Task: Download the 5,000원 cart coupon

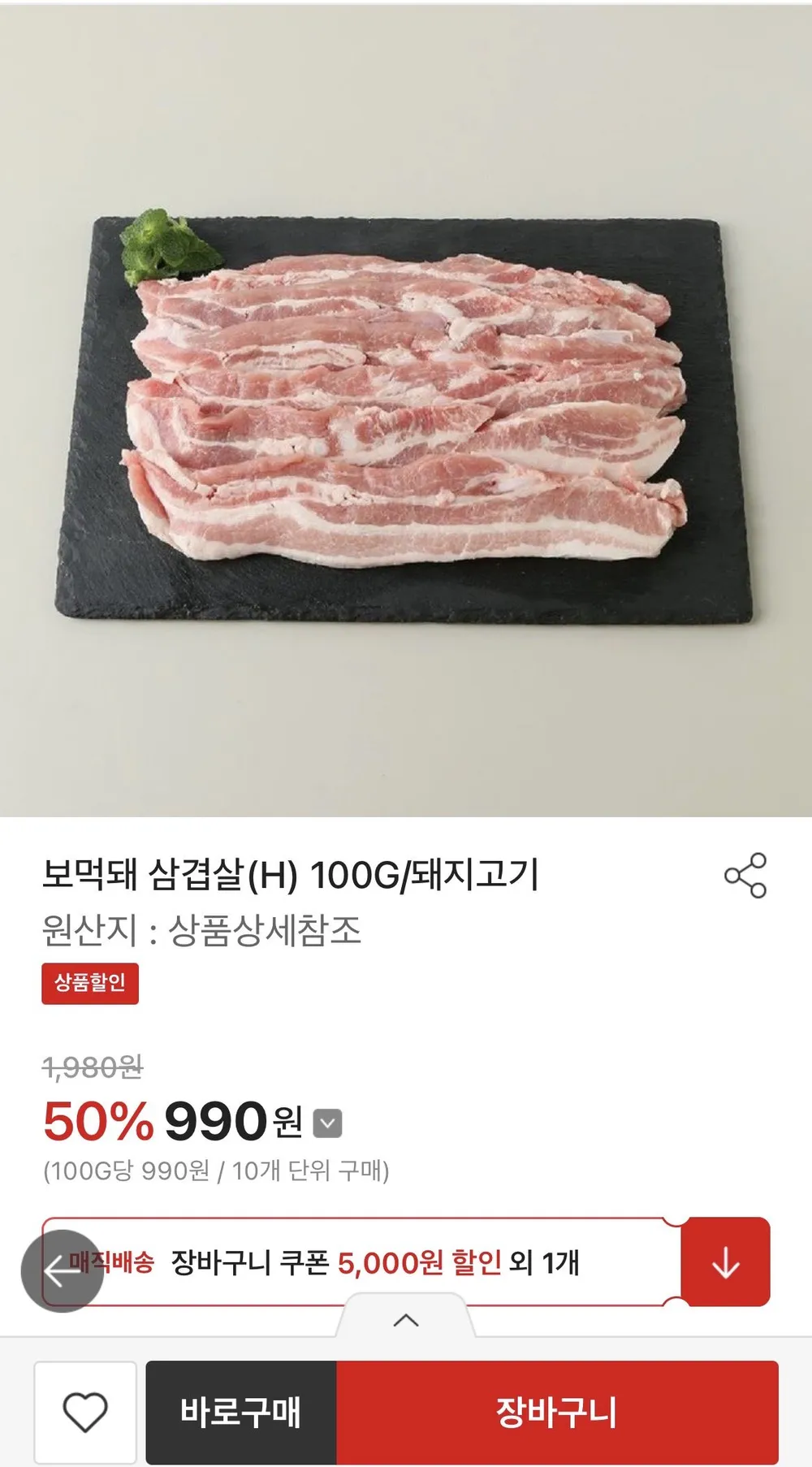Action: click(x=725, y=1261)
